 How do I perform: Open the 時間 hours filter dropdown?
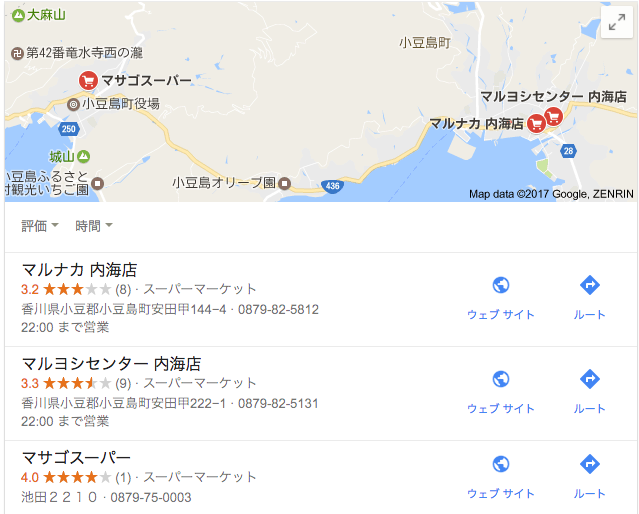94,226
